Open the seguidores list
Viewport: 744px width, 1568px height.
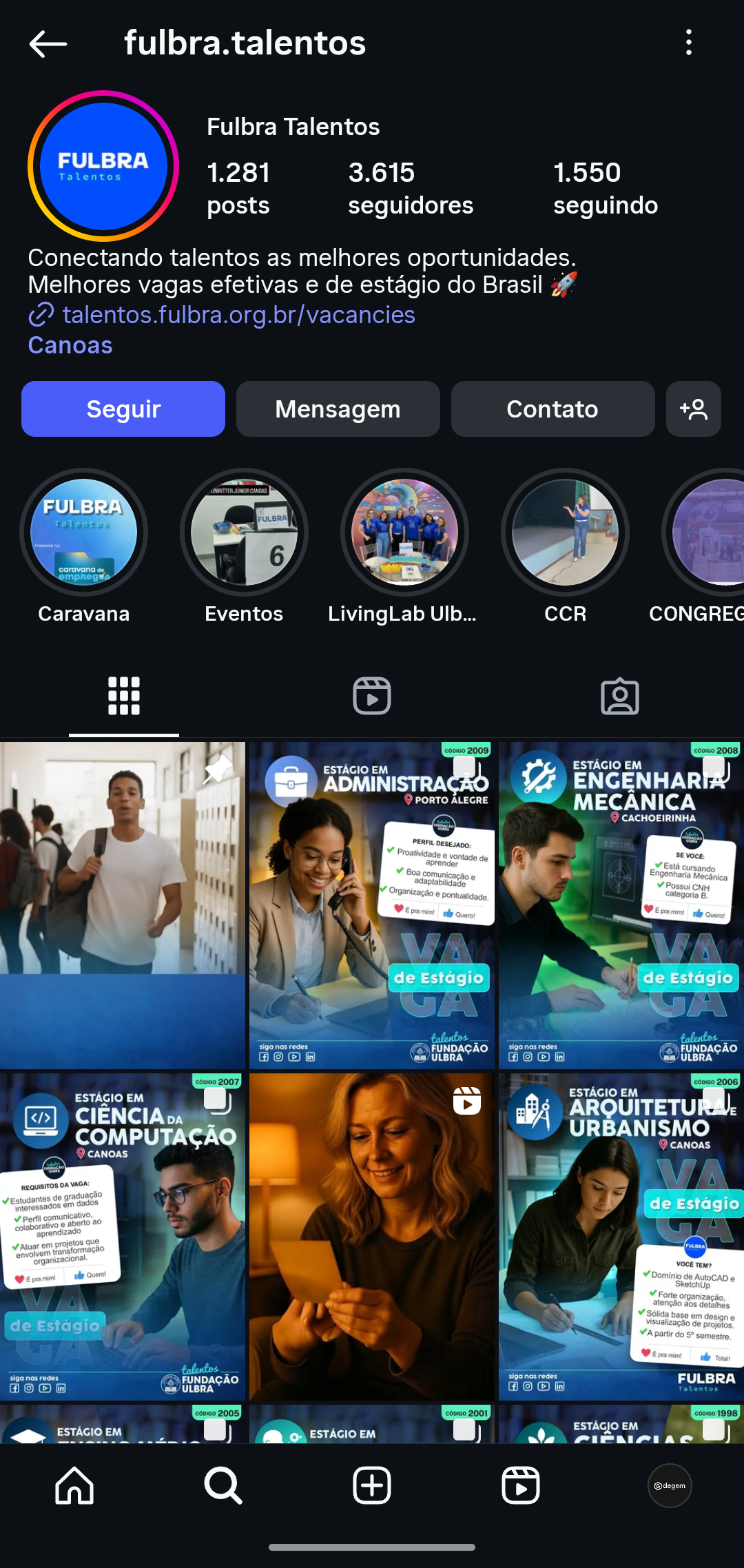[x=411, y=188]
